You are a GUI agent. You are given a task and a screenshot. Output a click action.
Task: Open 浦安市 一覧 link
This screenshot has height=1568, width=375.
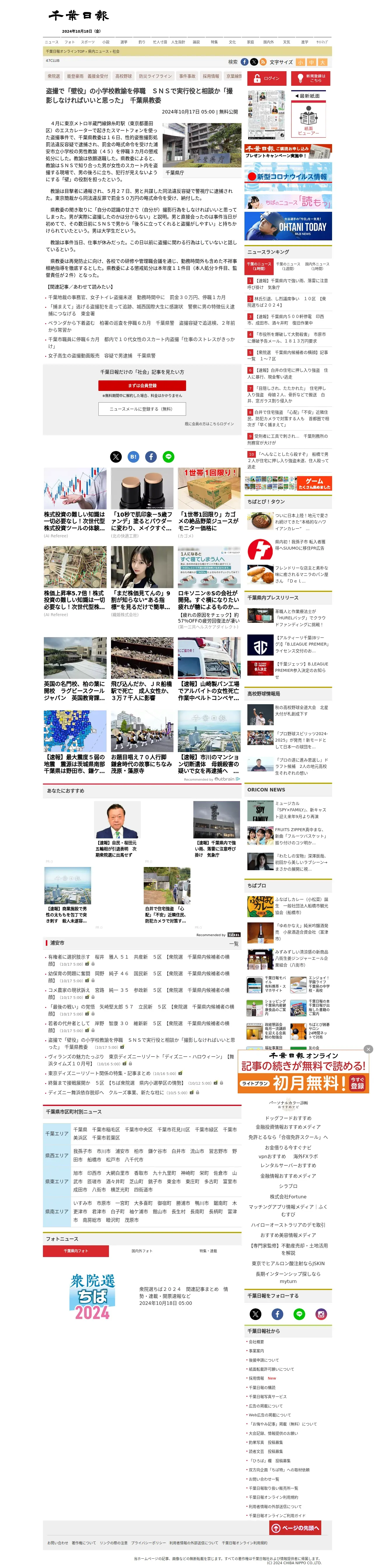pos(234,943)
